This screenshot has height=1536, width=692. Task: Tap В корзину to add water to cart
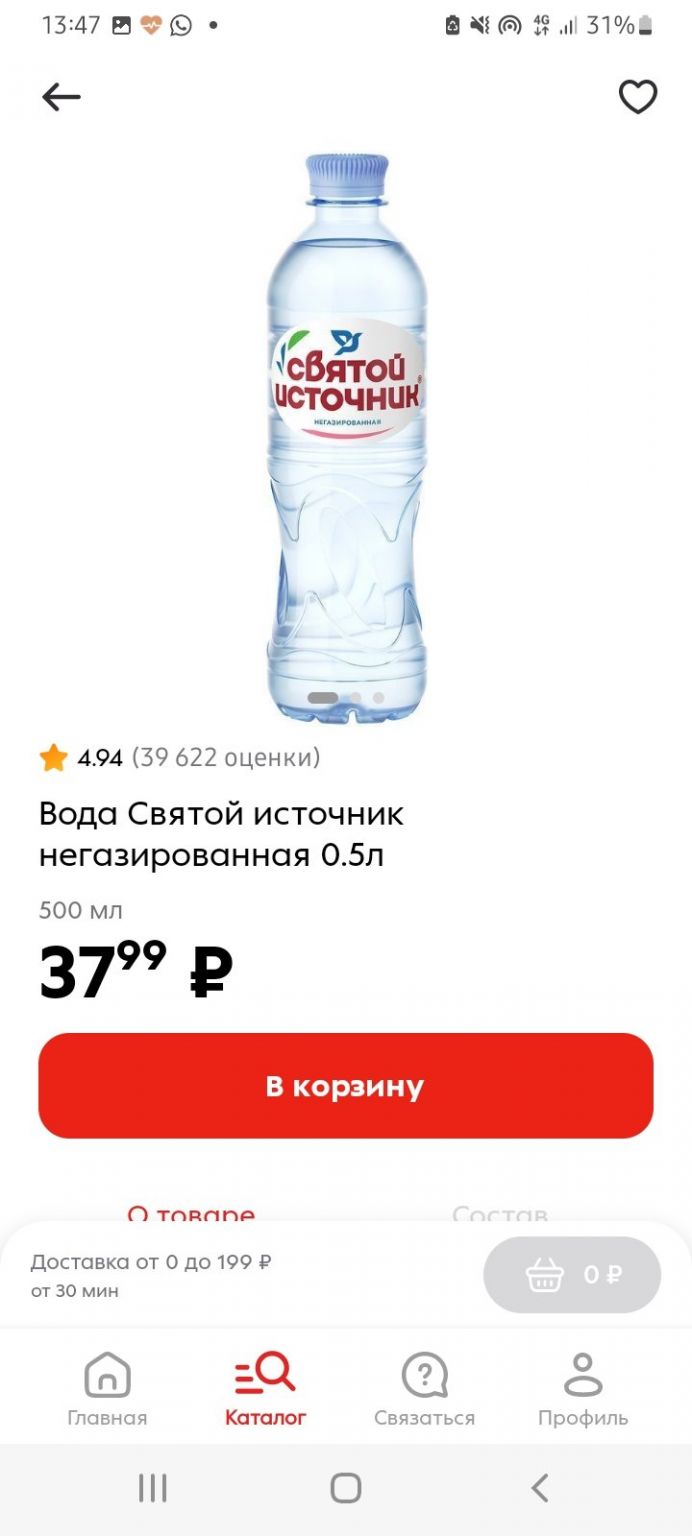[346, 1086]
